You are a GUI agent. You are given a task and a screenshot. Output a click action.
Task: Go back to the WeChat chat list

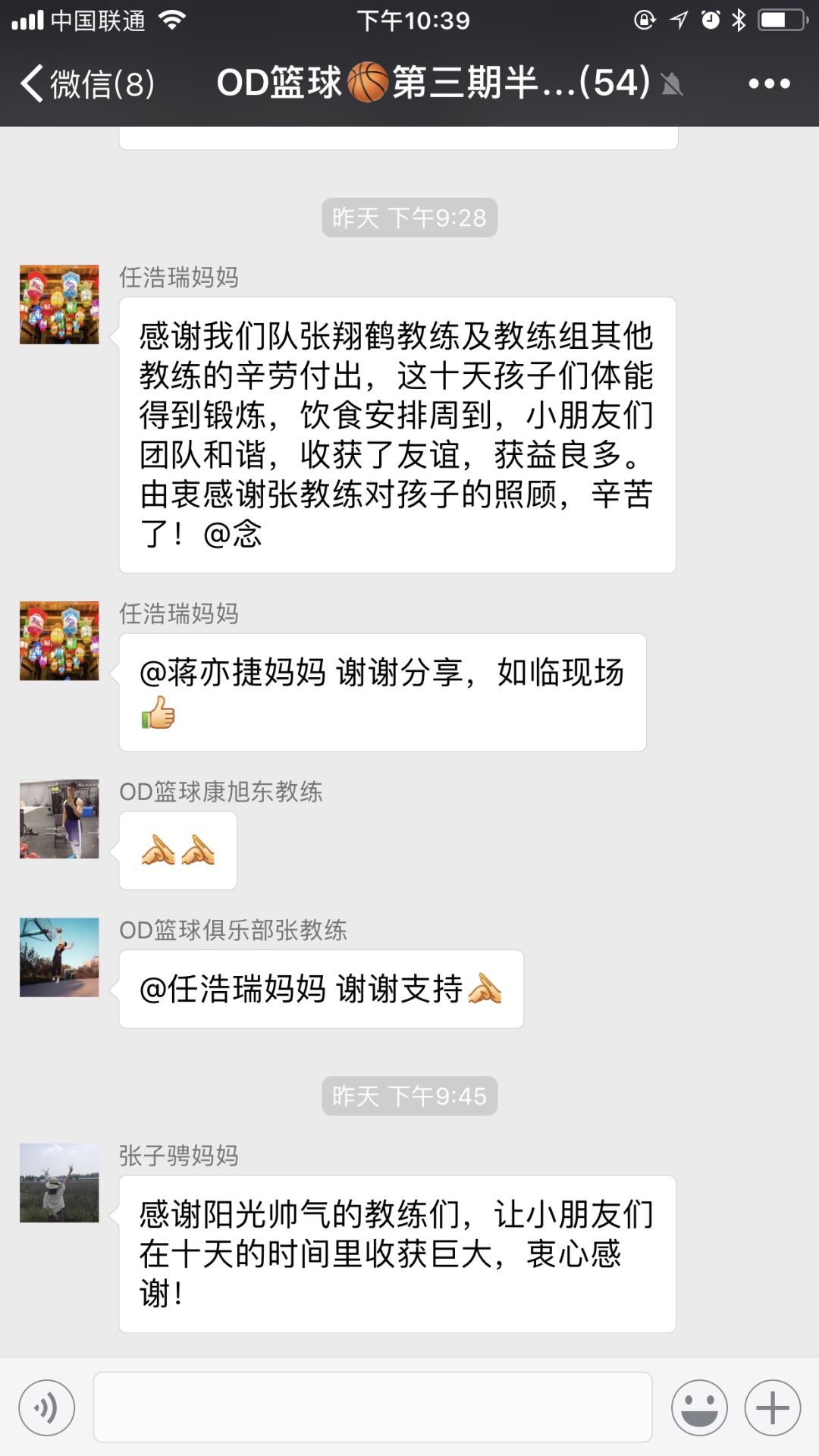(87, 83)
